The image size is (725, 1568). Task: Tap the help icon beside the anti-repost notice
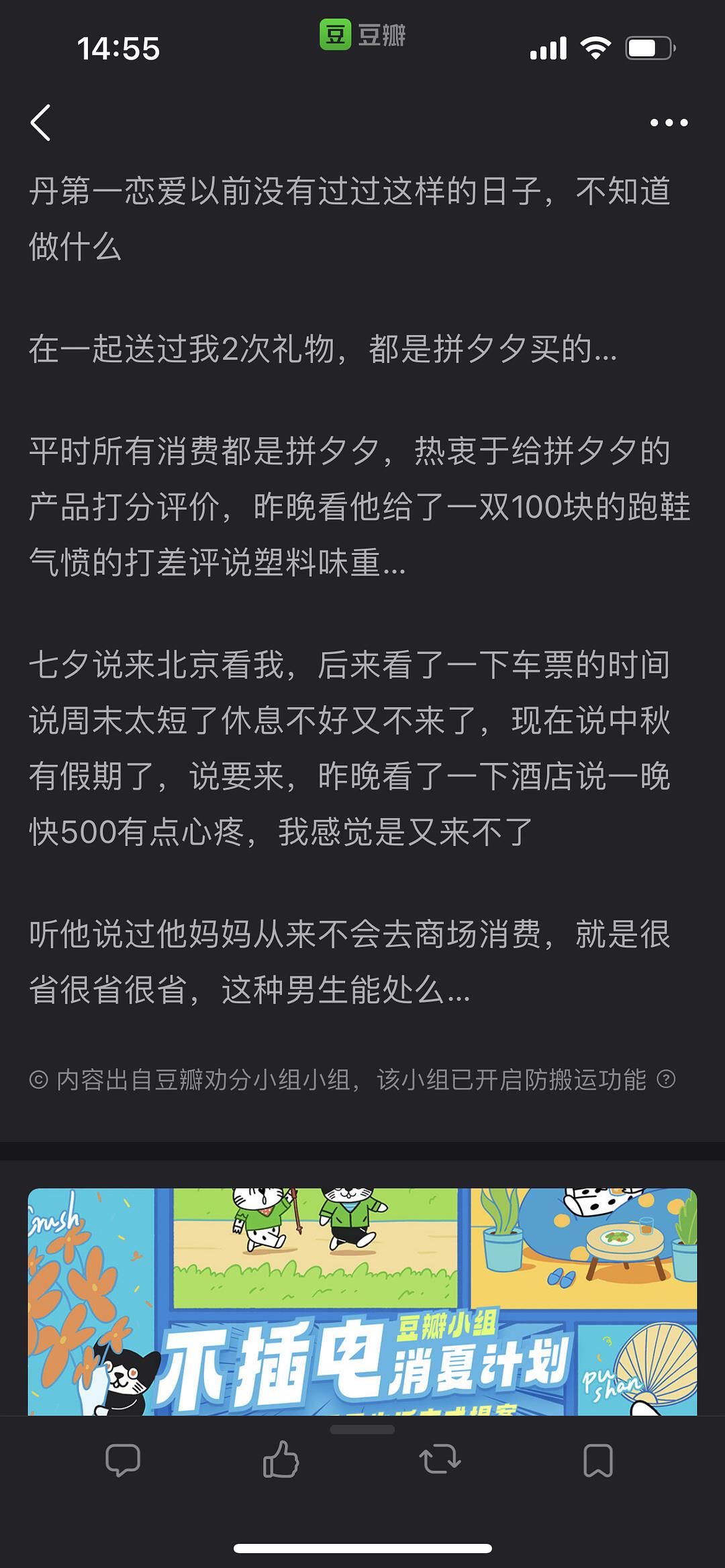pyautogui.click(x=666, y=1080)
